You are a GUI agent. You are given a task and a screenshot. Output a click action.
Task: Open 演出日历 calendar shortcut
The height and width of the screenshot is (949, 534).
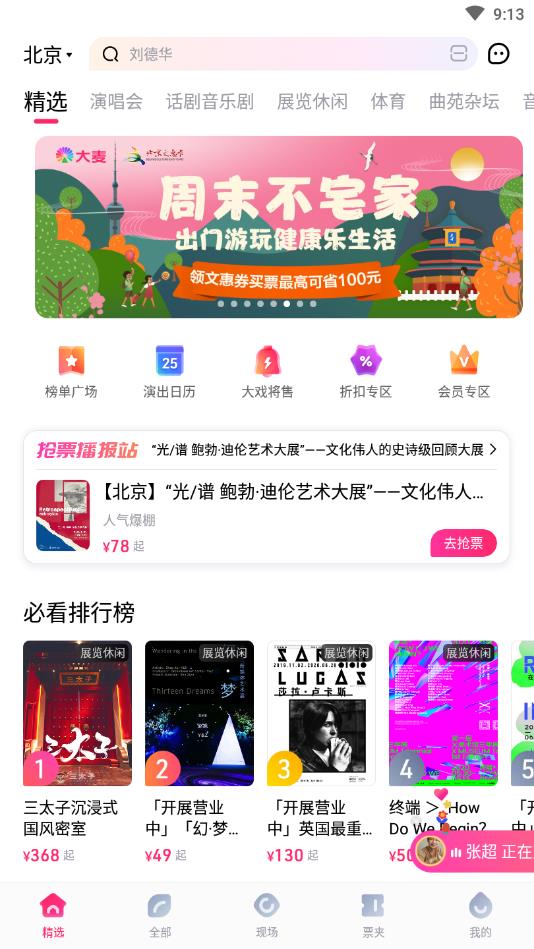click(170, 372)
